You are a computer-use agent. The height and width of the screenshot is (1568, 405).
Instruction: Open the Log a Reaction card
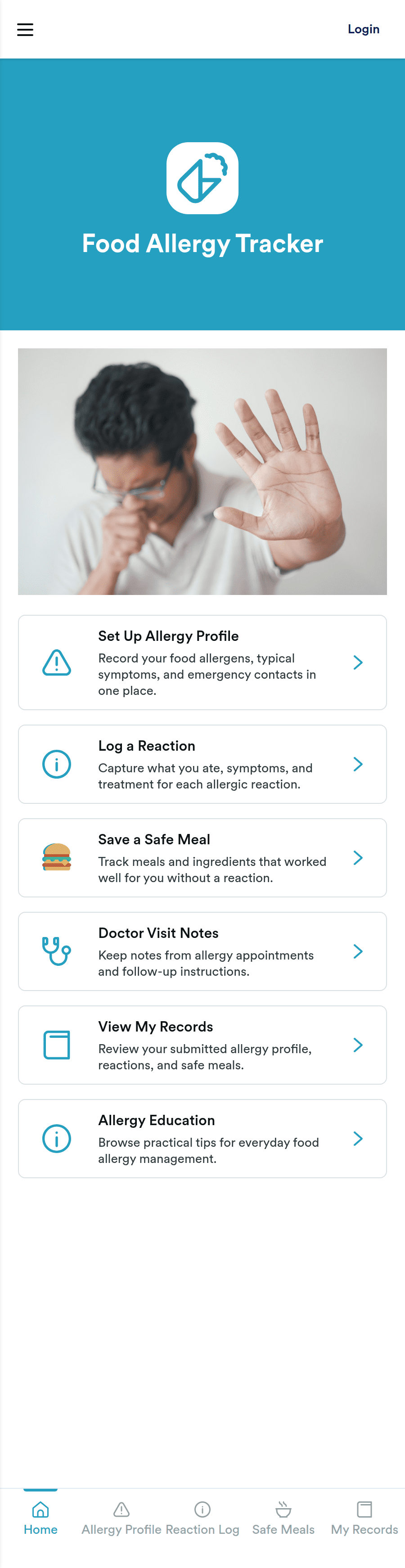pos(202,764)
